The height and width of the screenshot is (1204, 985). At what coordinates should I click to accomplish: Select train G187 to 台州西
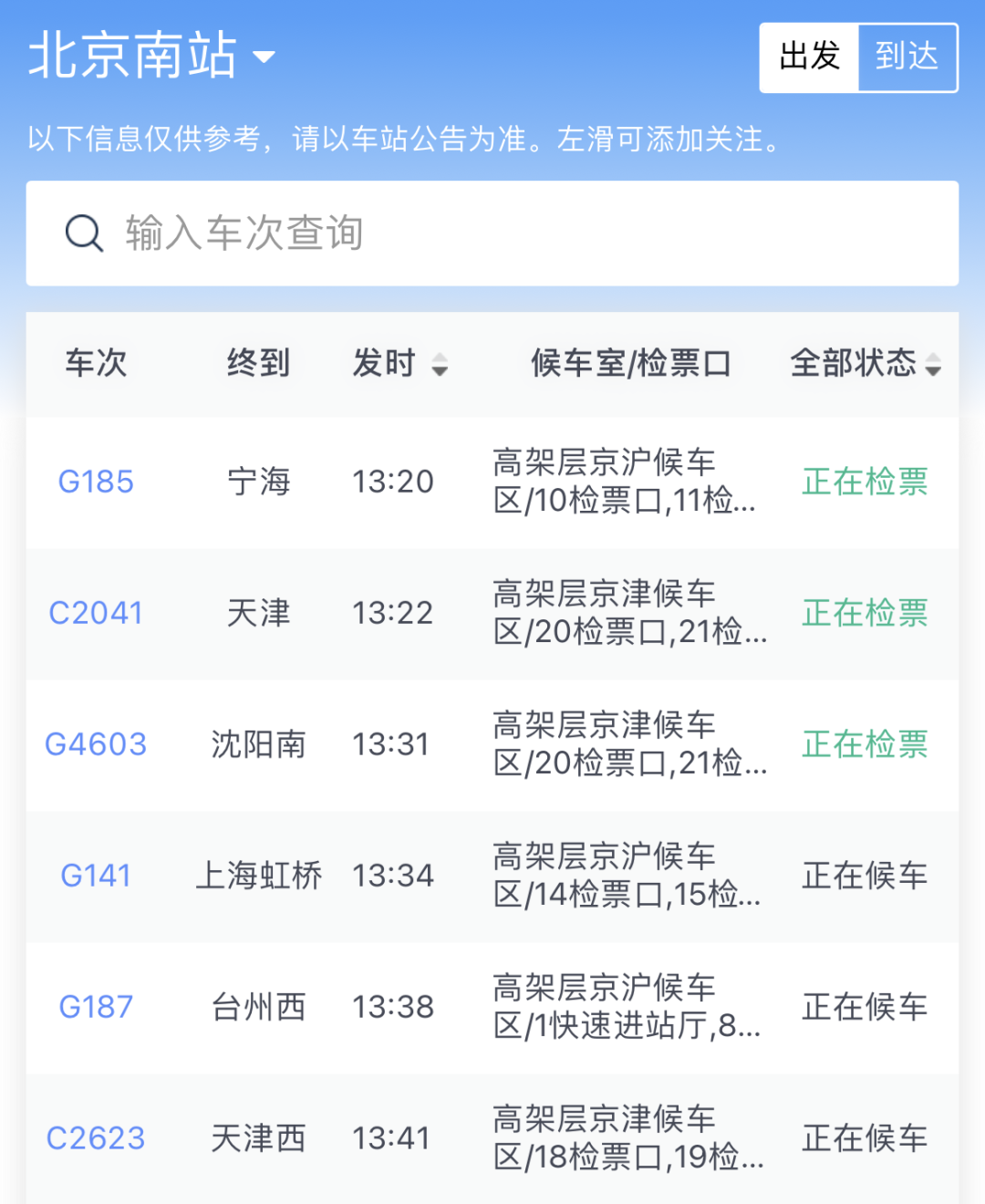pos(96,1007)
